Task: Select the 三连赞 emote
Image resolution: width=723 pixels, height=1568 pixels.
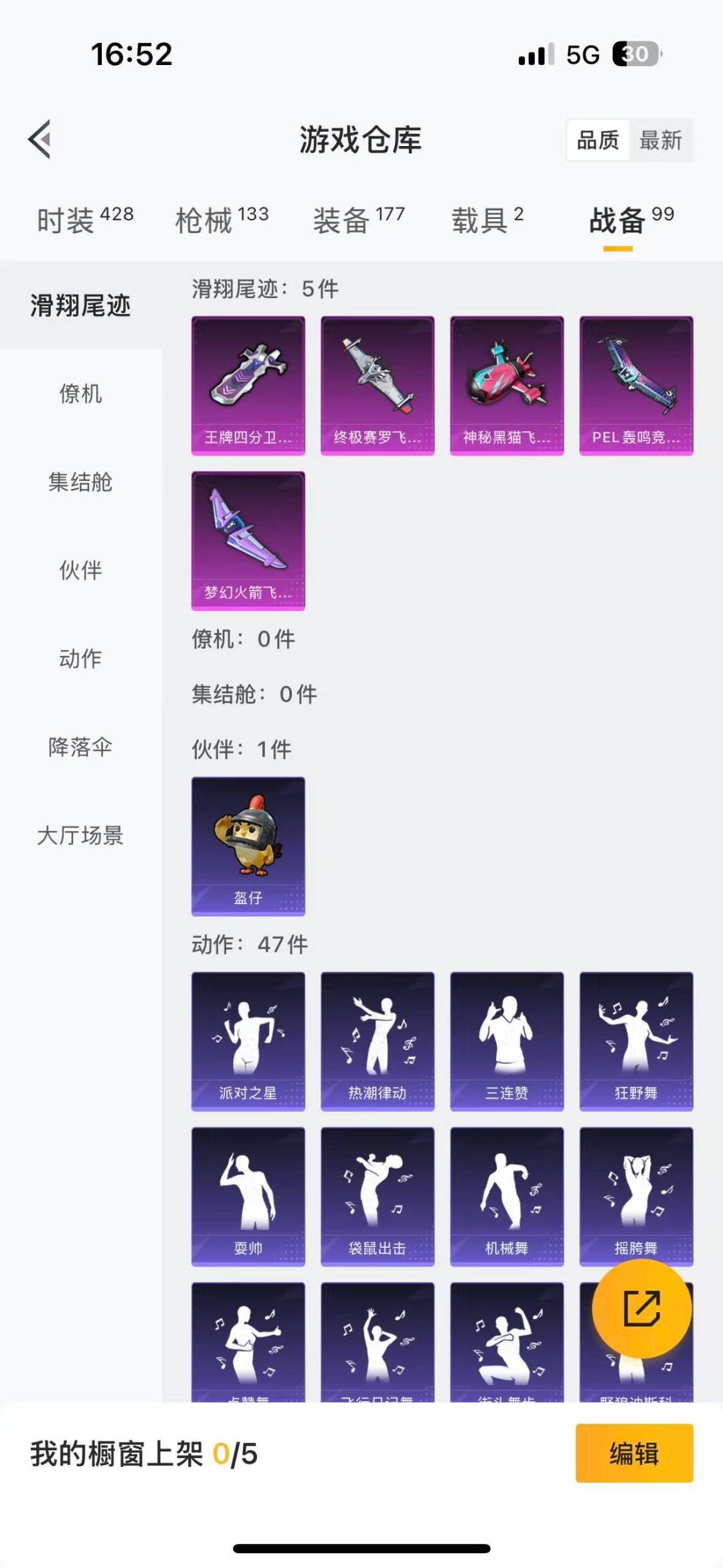Action: (507, 1040)
